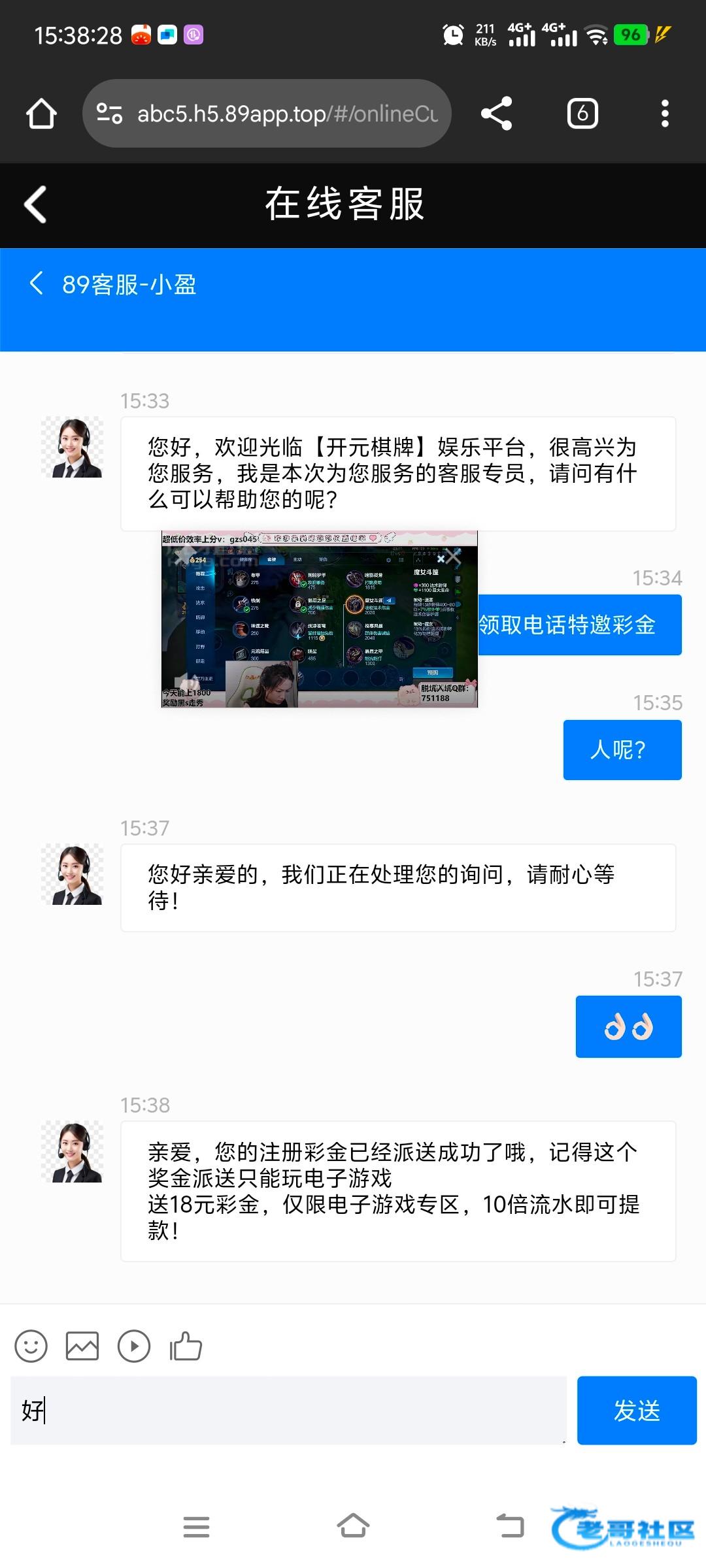
Task: Focus the message text field
Action: [288, 1410]
